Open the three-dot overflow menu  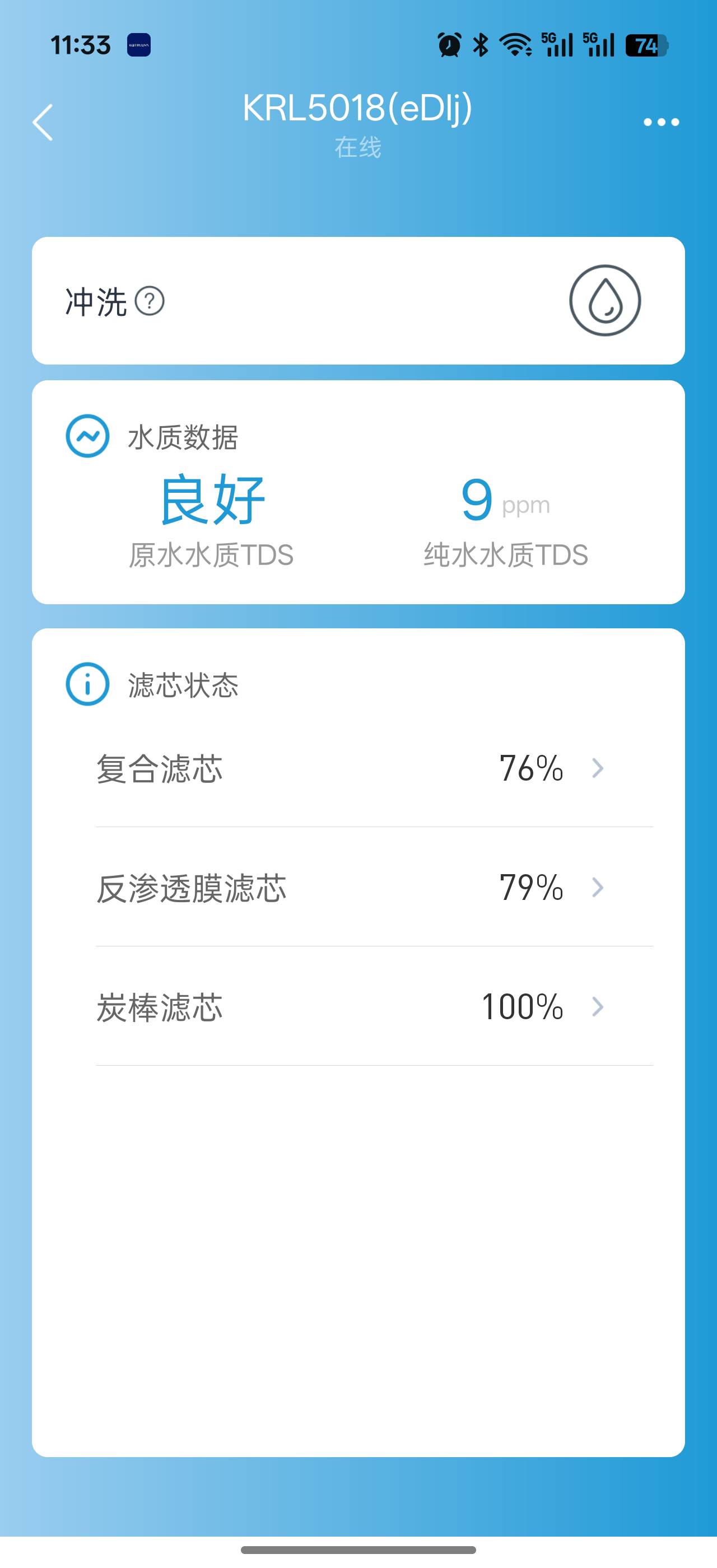tap(661, 122)
